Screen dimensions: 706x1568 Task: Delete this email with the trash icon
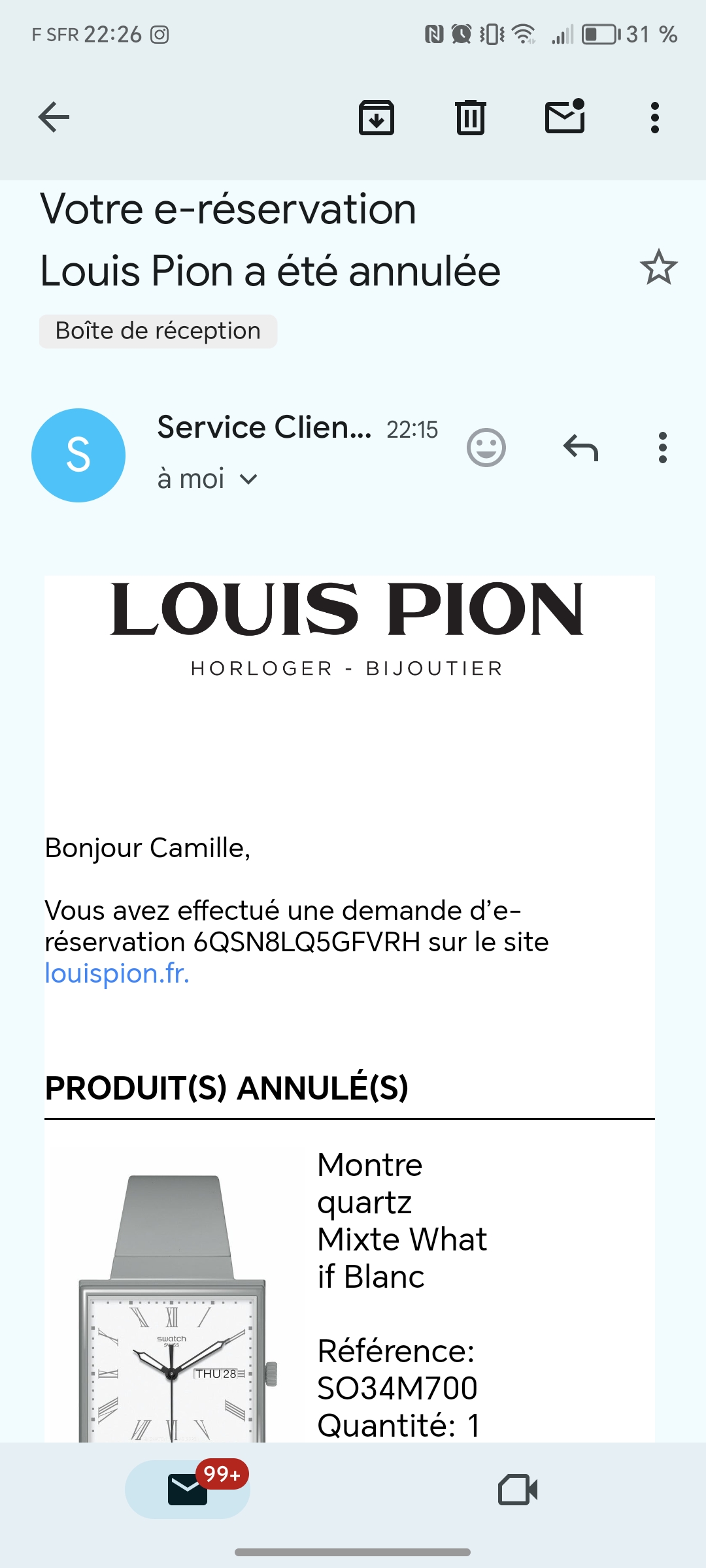pyautogui.click(x=471, y=118)
